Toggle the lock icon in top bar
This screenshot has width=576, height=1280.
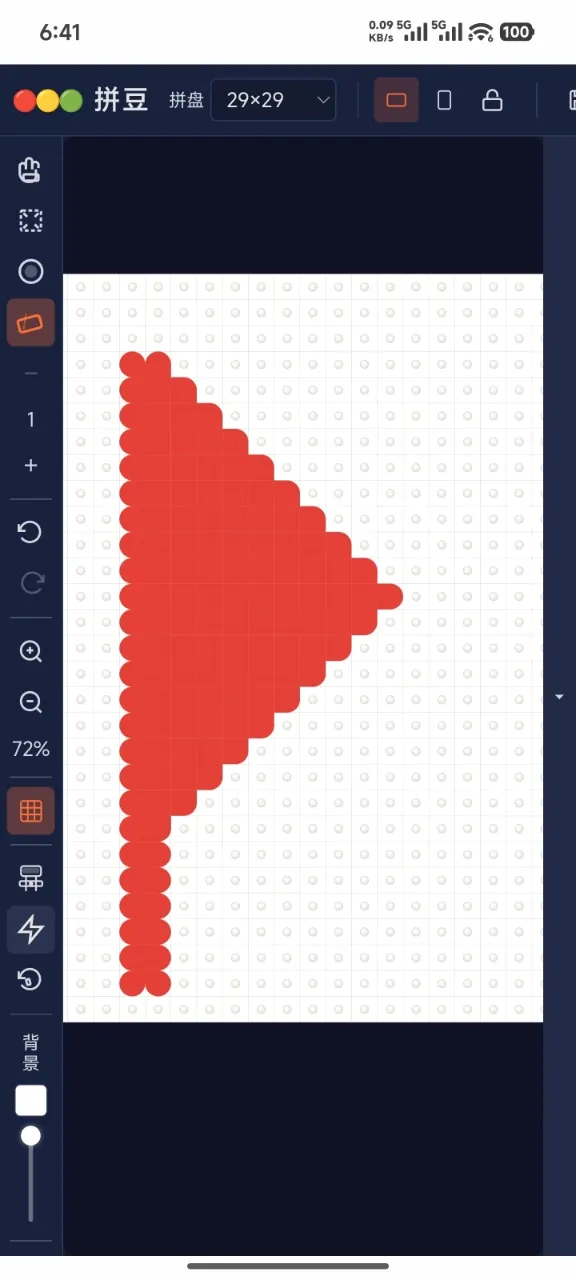492,100
